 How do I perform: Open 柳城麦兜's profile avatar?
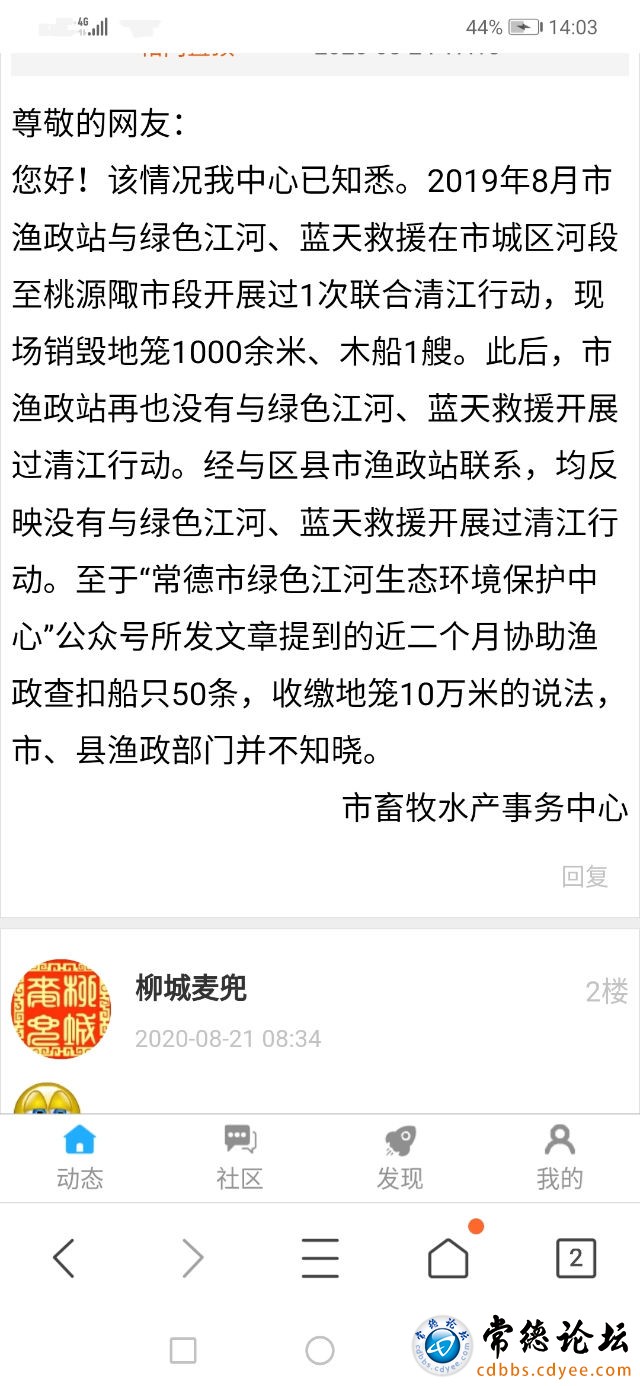(60, 1008)
